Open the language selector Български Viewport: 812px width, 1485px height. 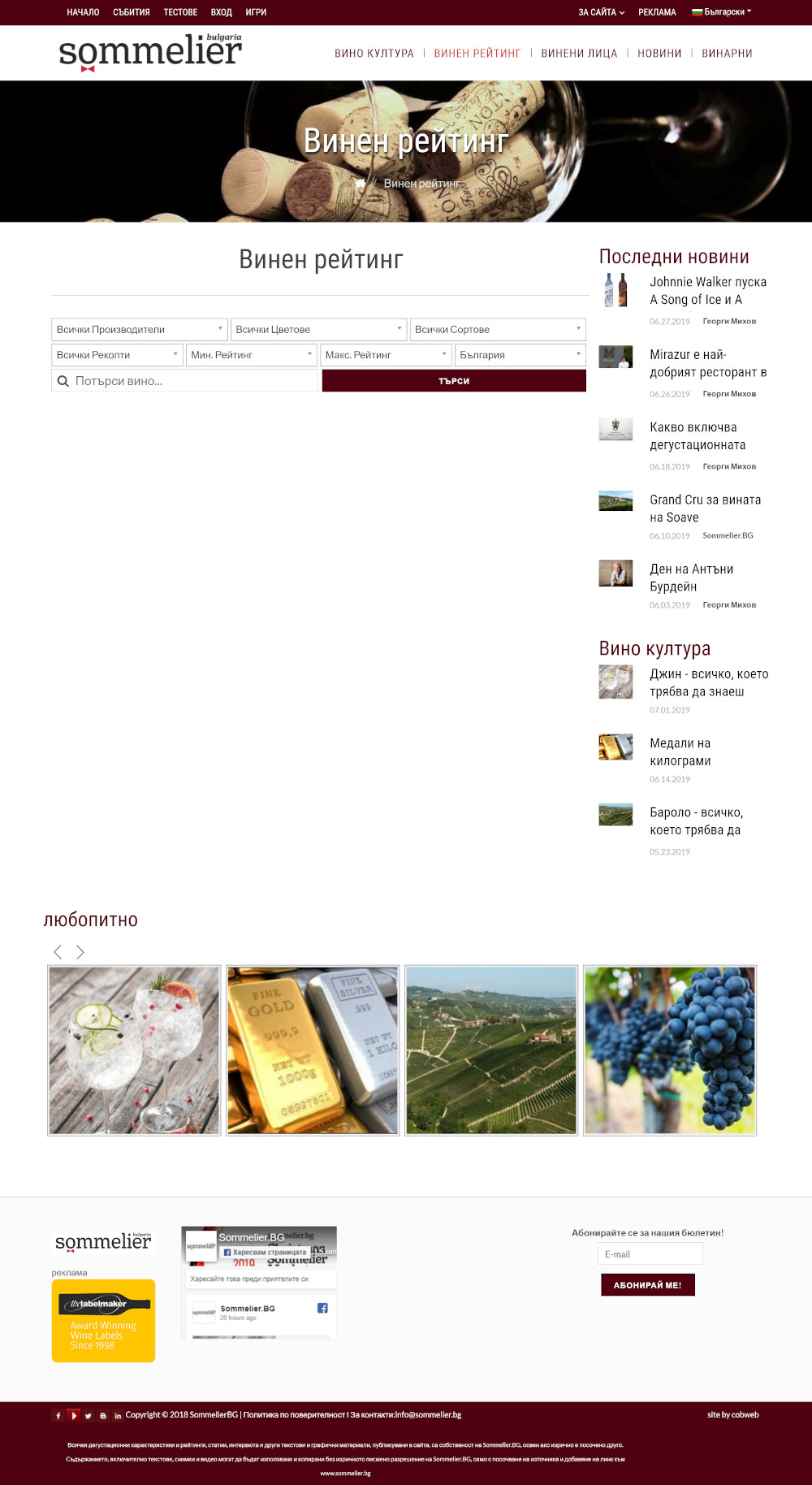722,12
